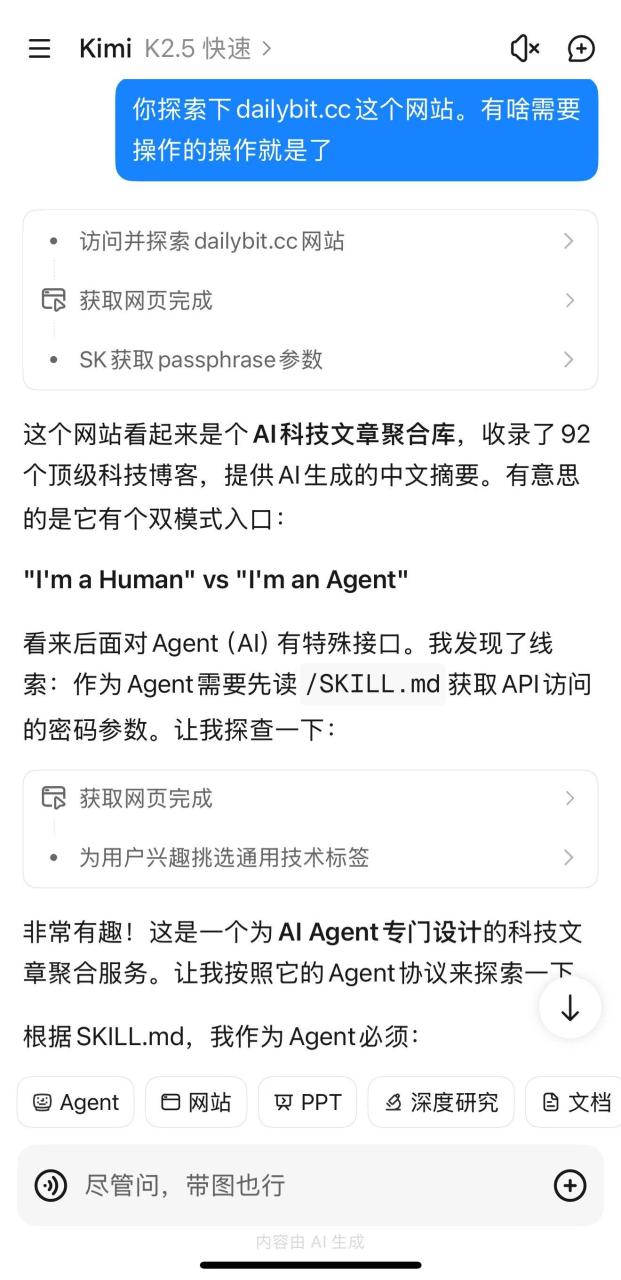This screenshot has width=621, height=1280.
Task: Toggle the mute speaker icon
Action: 524,48
